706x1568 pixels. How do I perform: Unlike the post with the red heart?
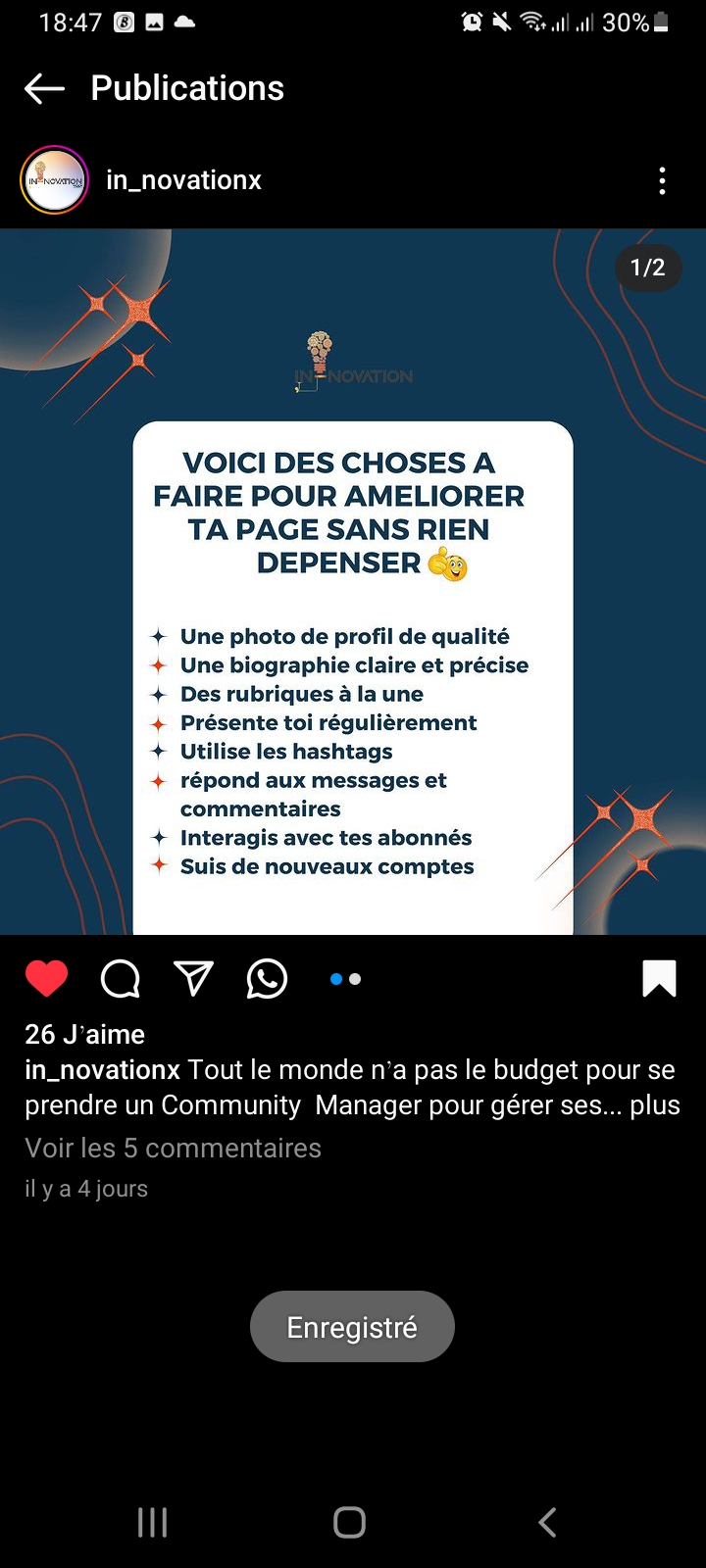[46, 978]
